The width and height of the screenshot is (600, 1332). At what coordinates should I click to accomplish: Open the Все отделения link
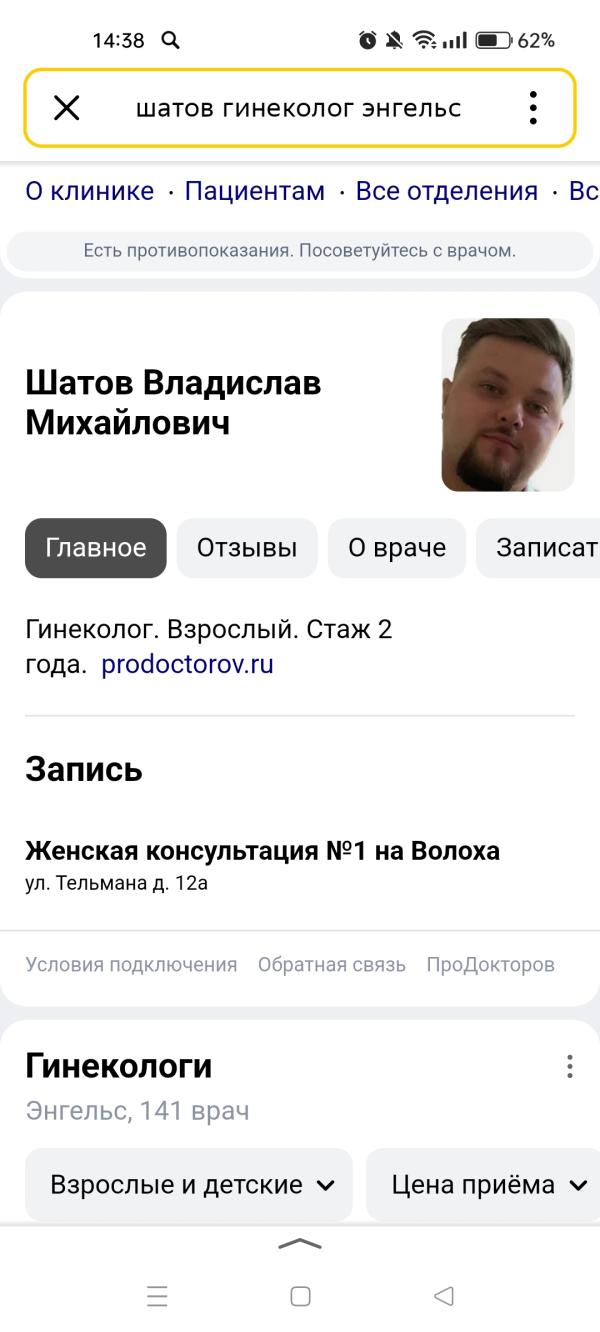coord(446,191)
